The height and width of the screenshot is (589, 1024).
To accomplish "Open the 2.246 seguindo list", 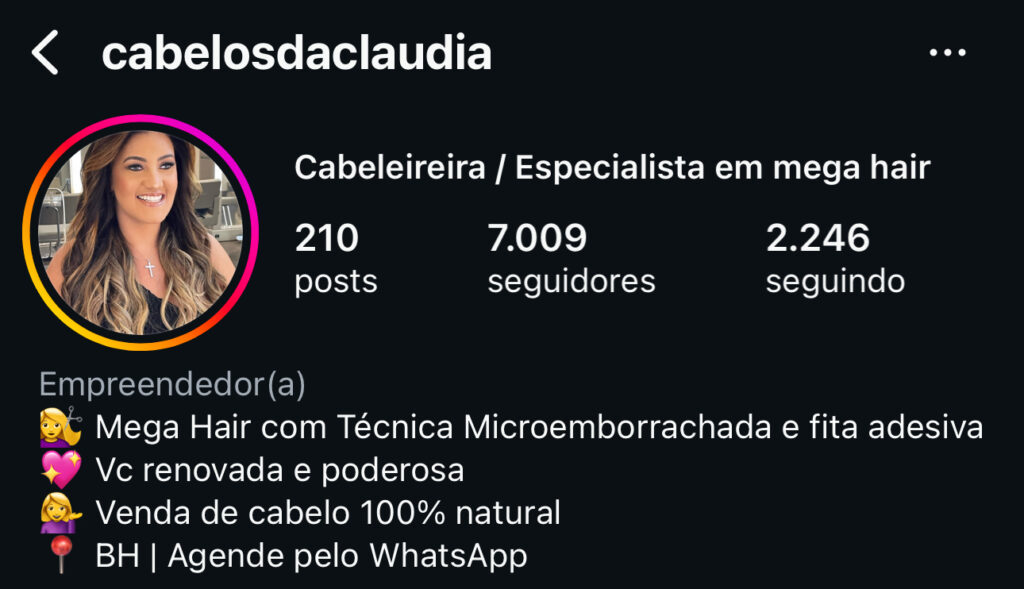I will pos(835,259).
